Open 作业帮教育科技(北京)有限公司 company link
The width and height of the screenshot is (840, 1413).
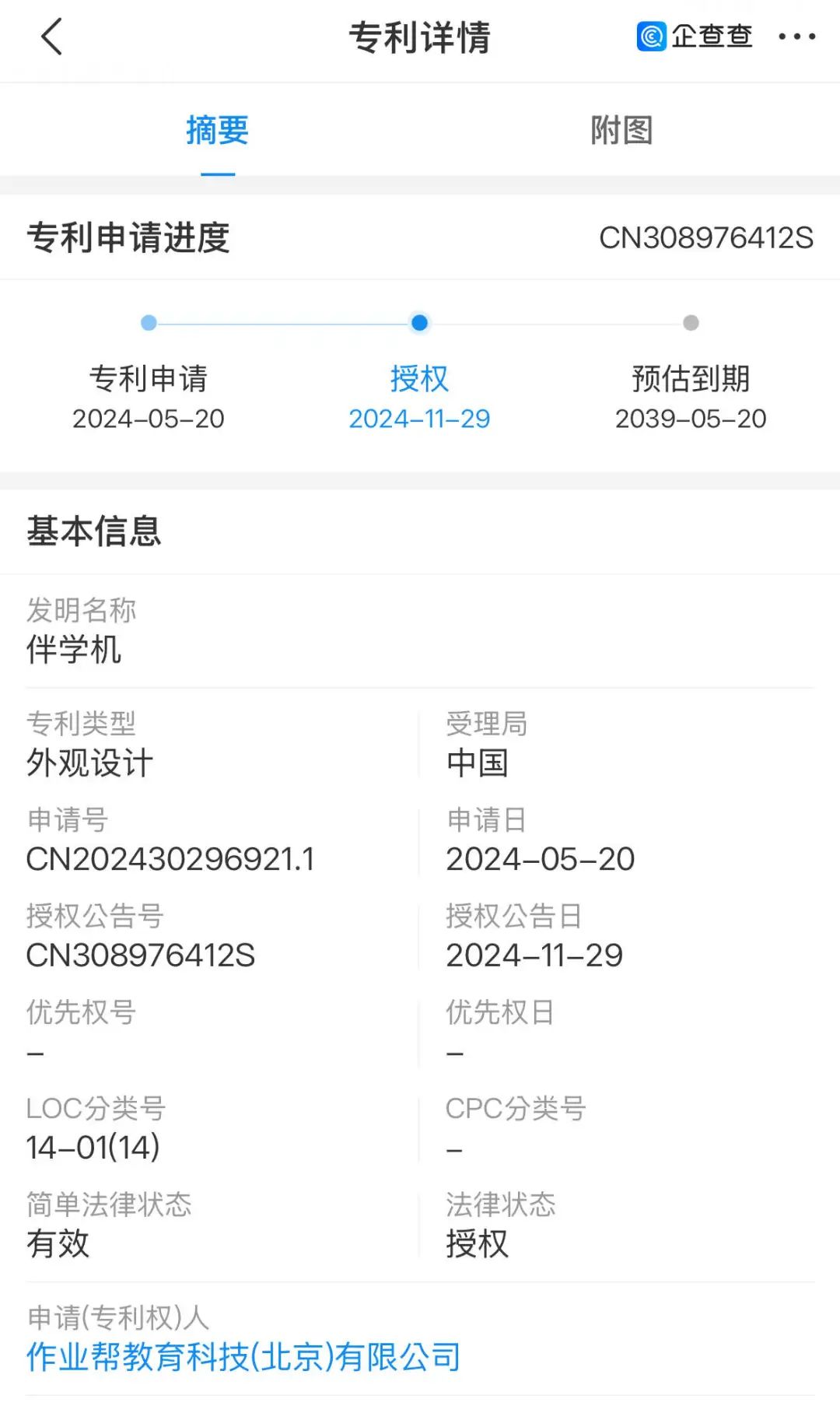[243, 1357]
